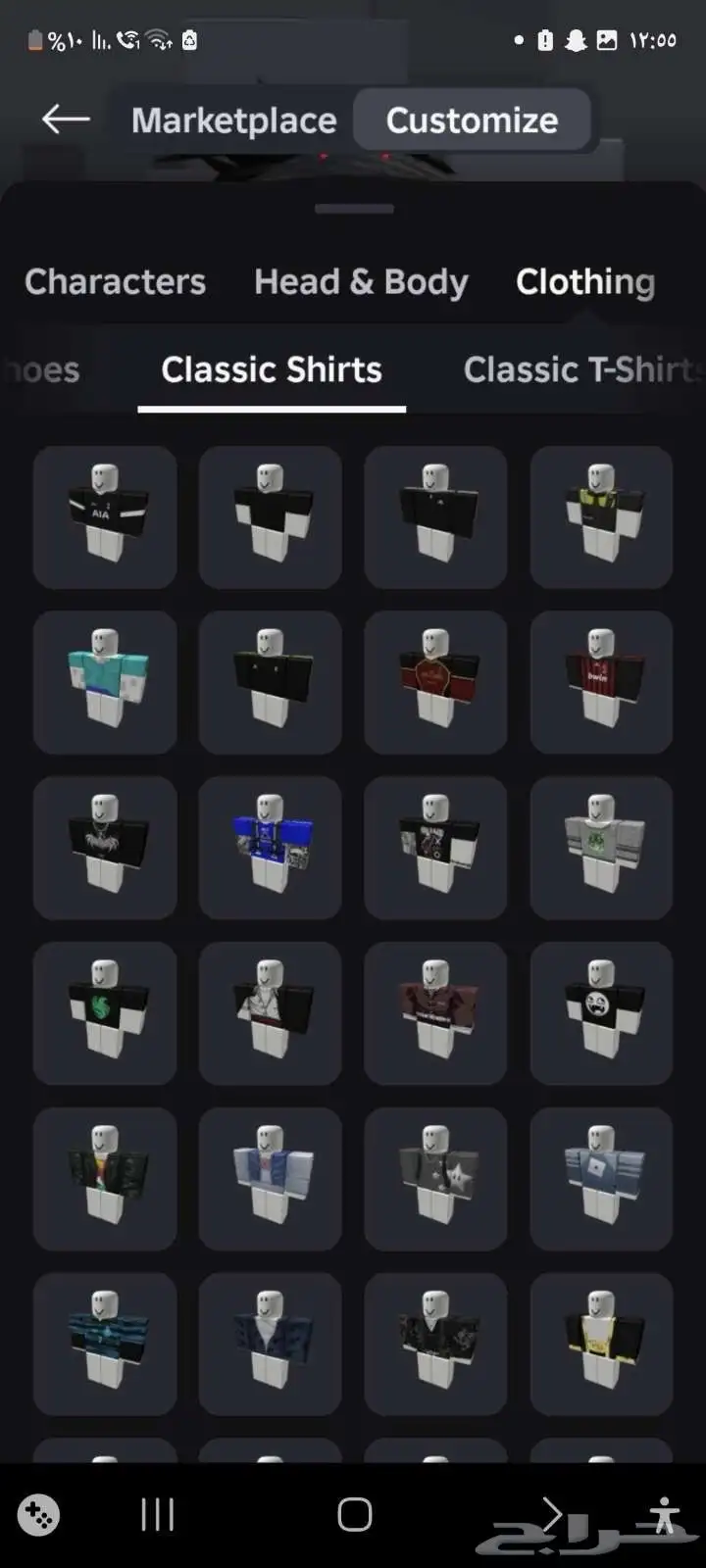This screenshot has width=706, height=1568.
Task: Select the Clothing category
Action: (585, 281)
